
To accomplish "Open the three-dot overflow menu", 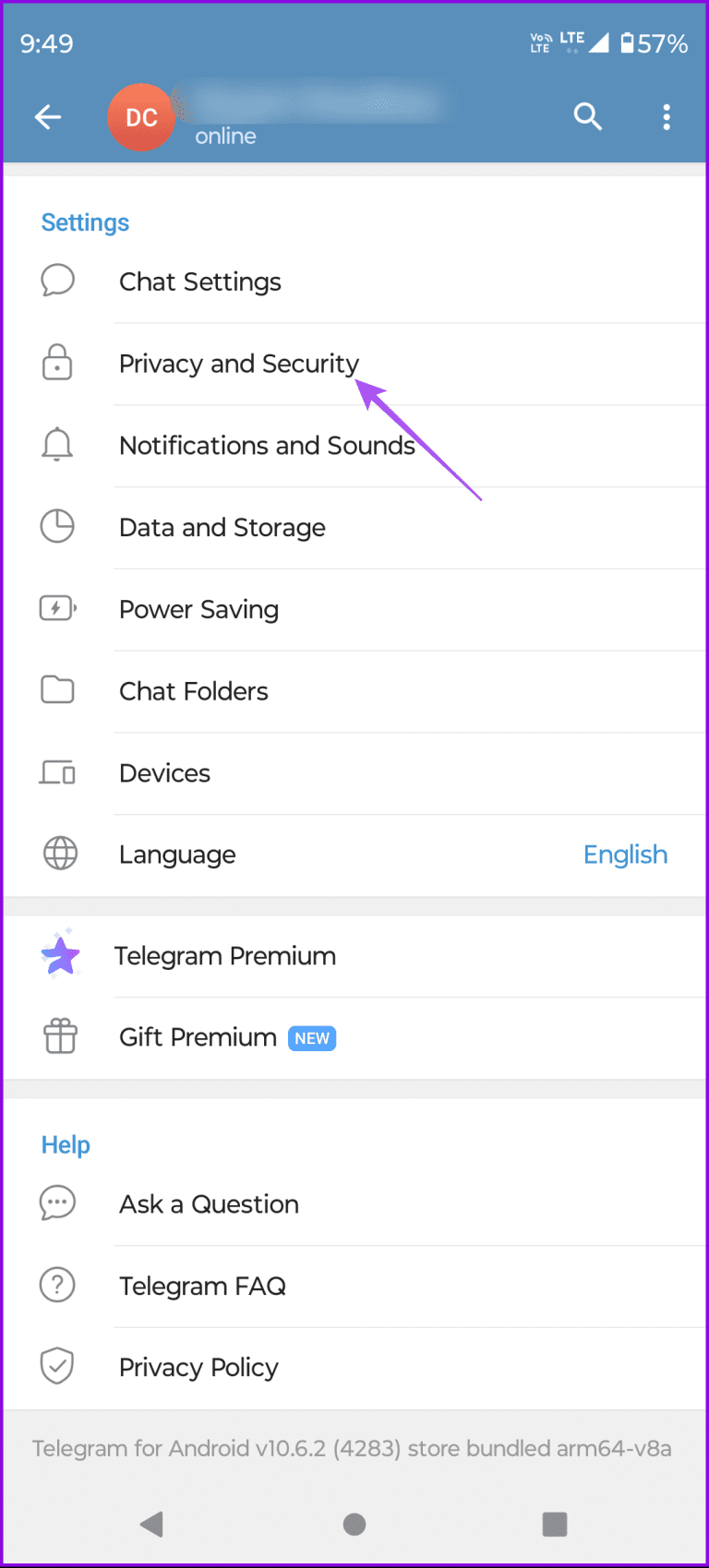I will pos(667,117).
